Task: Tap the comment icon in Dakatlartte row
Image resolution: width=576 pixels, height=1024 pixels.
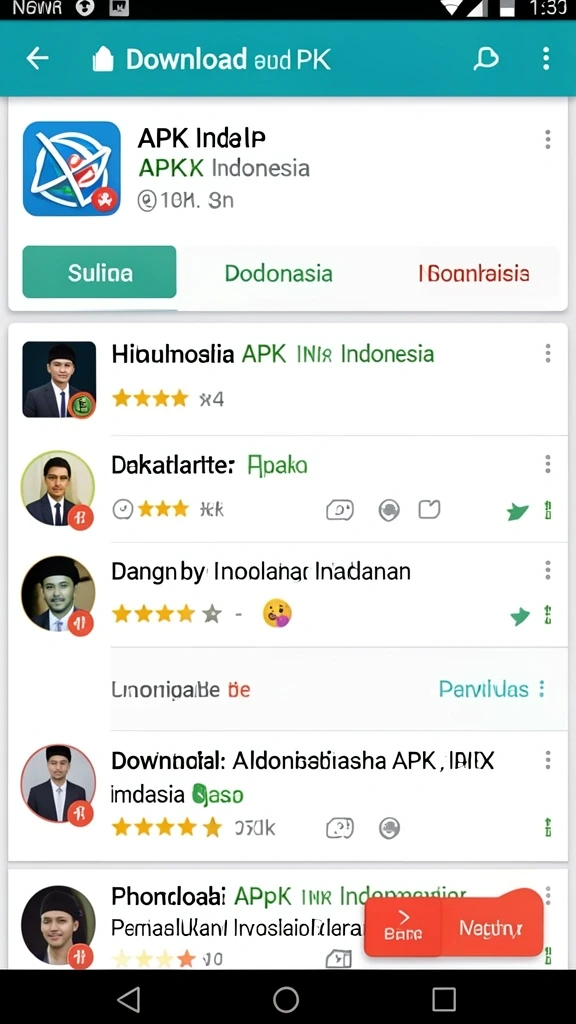Action: [x=340, y=510]
